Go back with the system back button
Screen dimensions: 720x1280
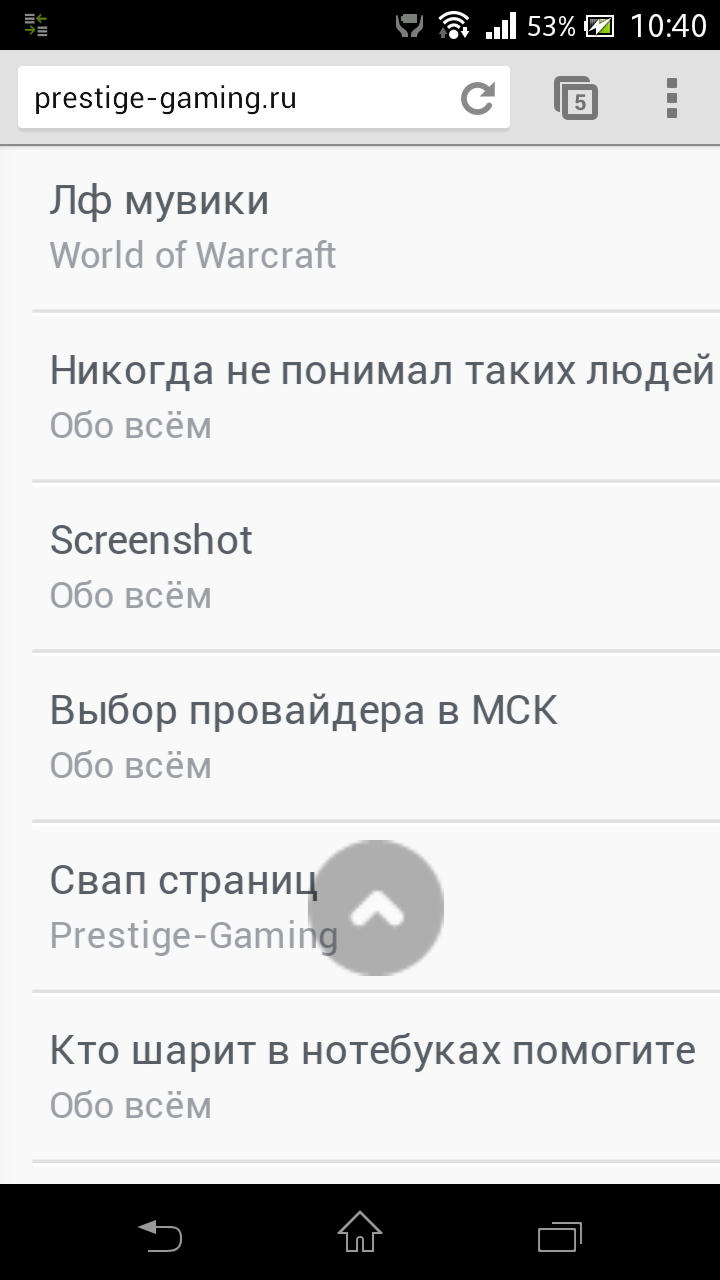[x=160, y=1235]
